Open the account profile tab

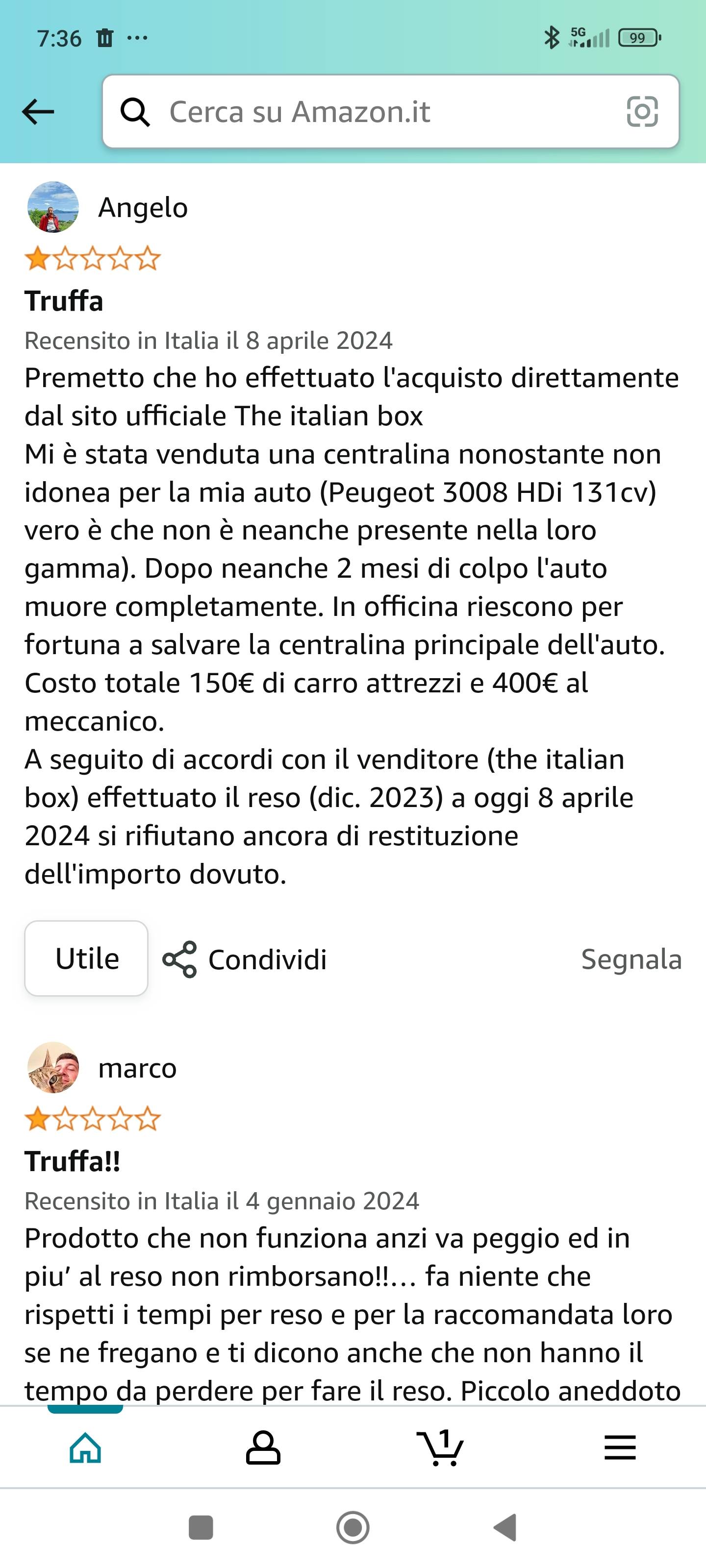pos(263,1447)
